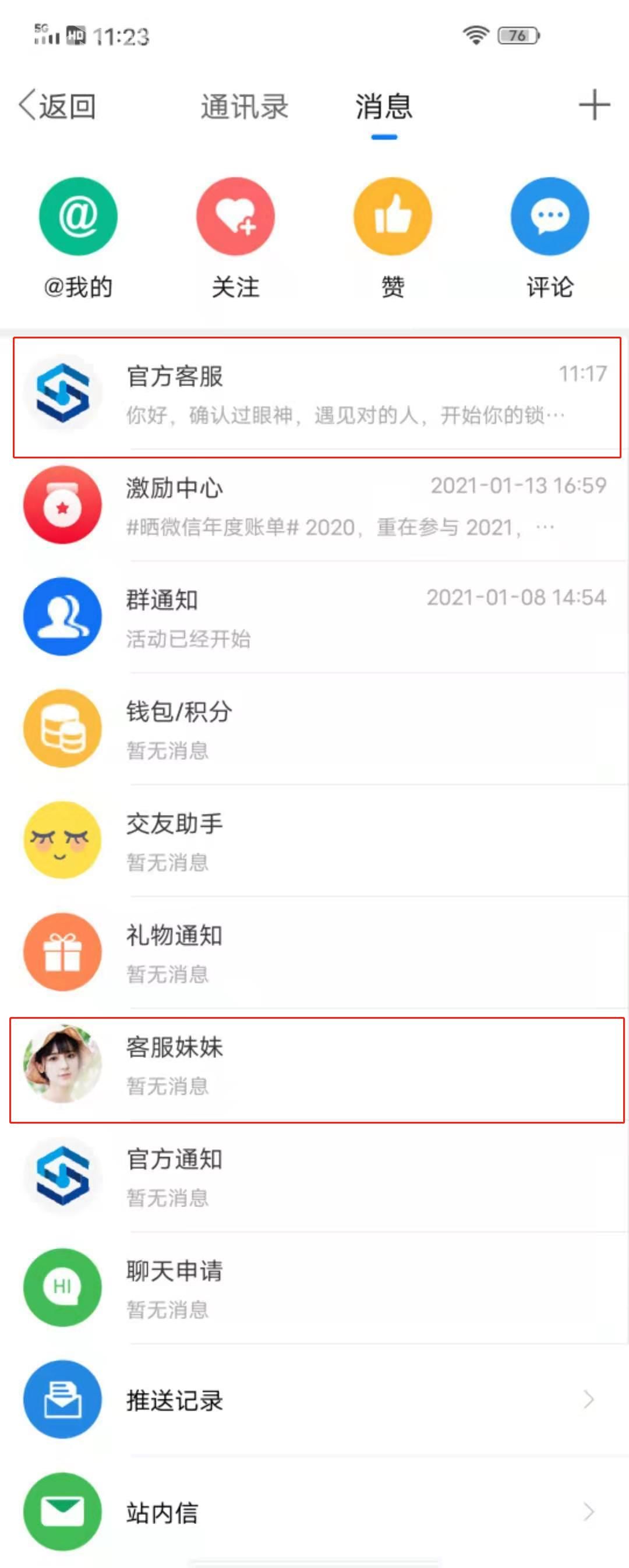Open 聊天申请 chat requests

(x=317, y=1288)
